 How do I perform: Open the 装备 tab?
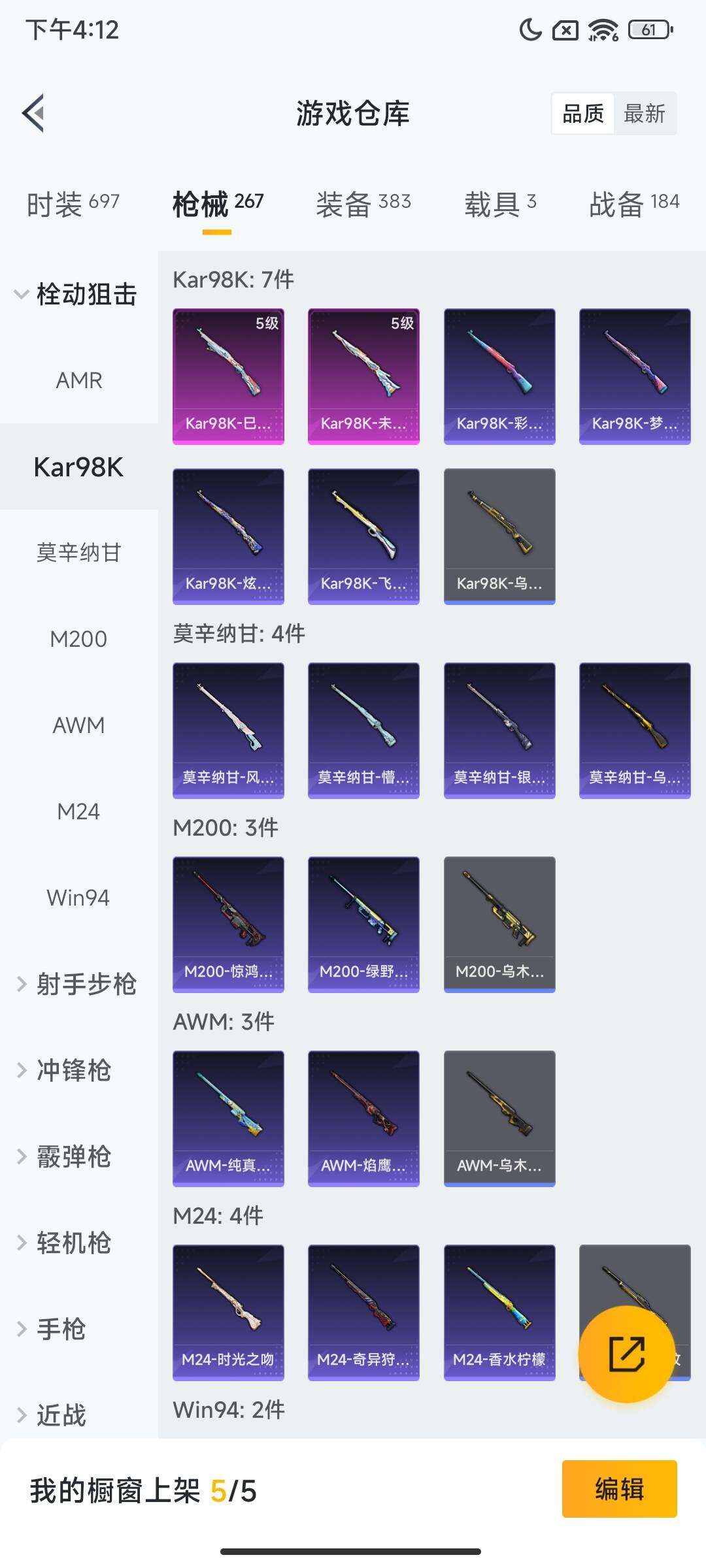pos(363,204)
